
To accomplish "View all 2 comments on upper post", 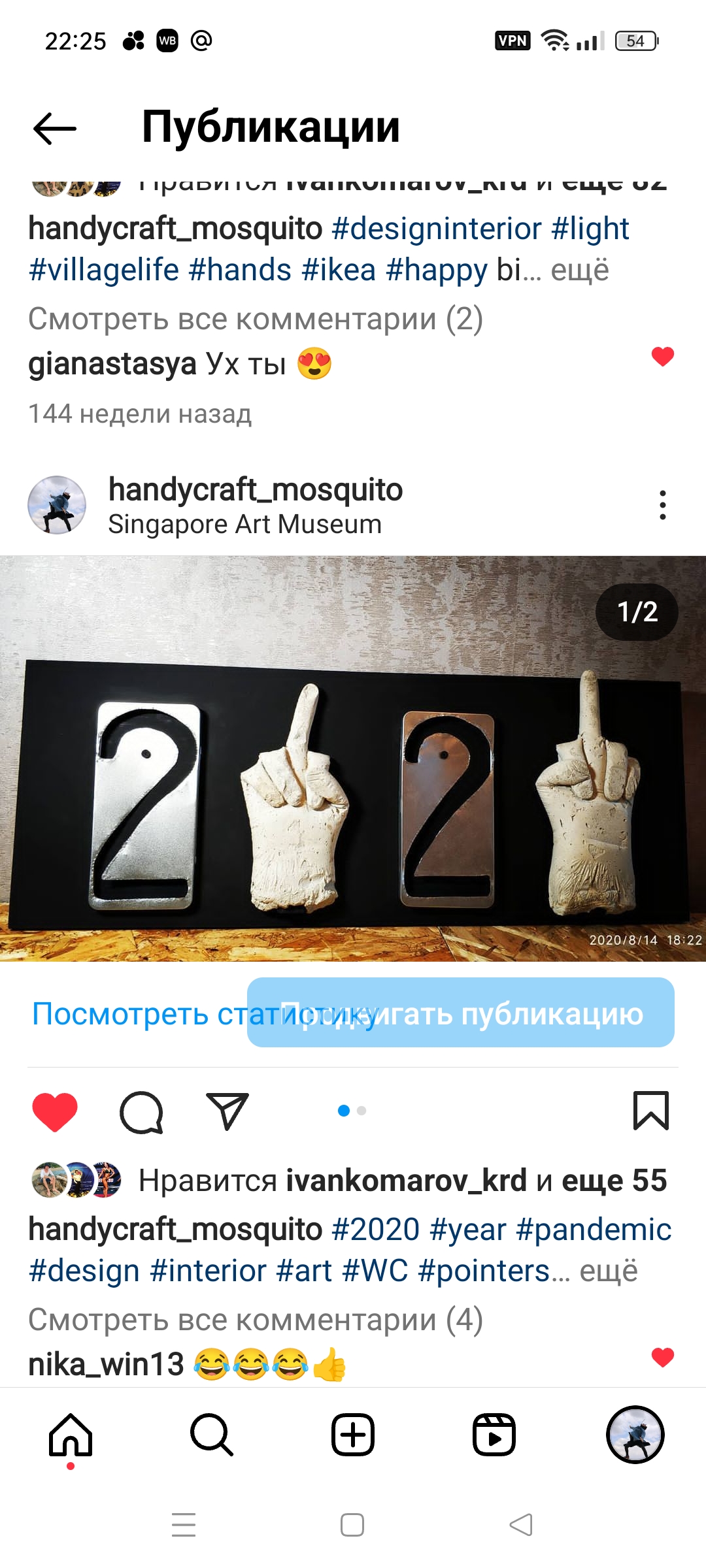I will pos(255,319).
